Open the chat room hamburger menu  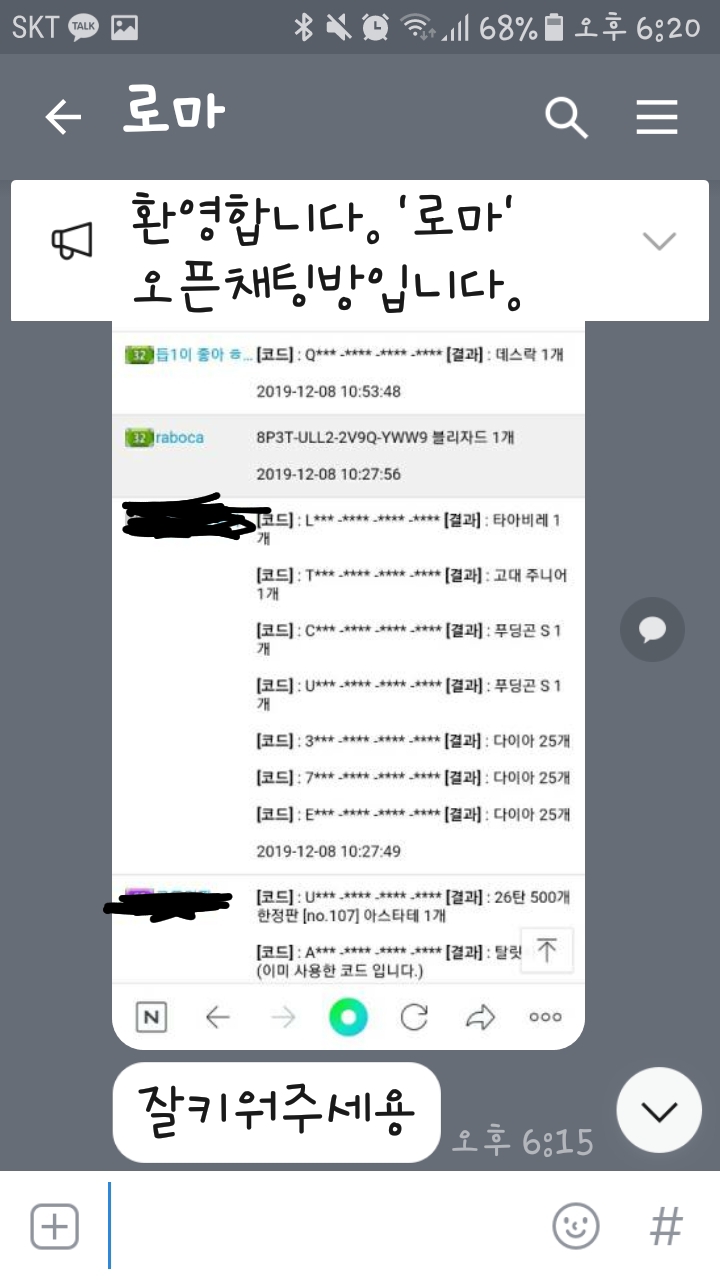tap(657, 118)
